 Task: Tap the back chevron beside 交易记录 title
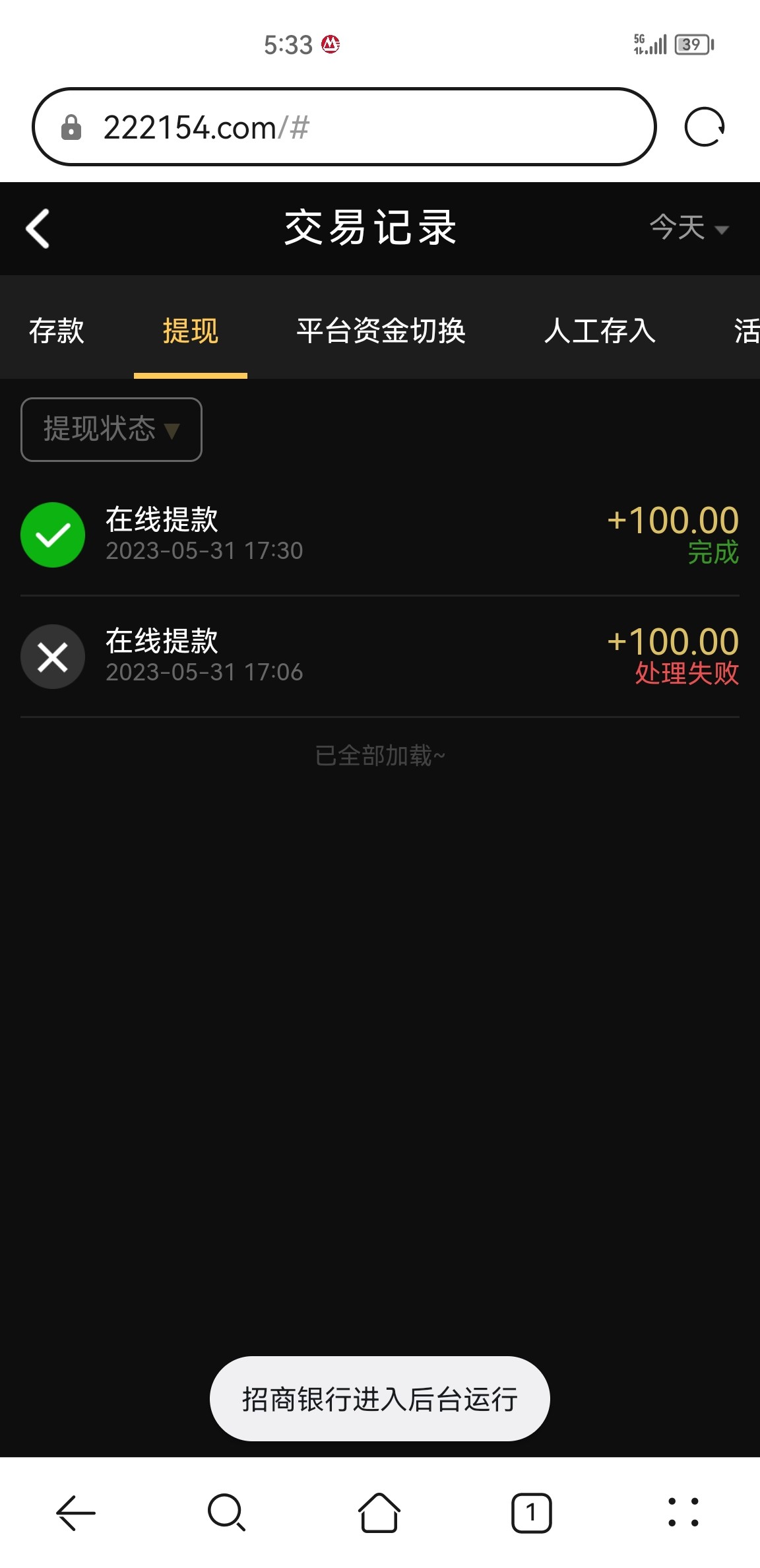pyautogui.click(x=38, y=228)
